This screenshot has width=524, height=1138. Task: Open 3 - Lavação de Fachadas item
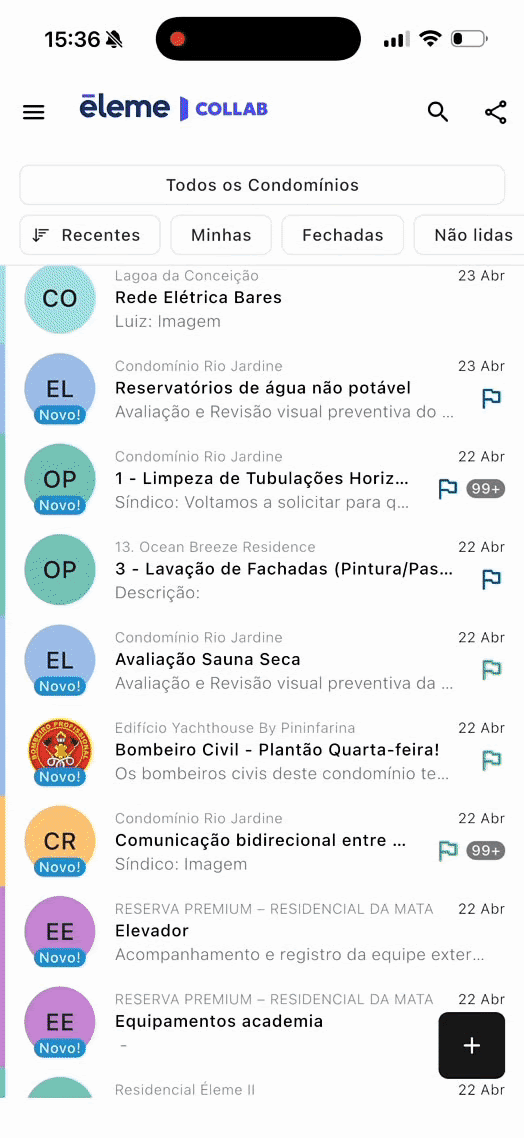click(x=262, y=570)
